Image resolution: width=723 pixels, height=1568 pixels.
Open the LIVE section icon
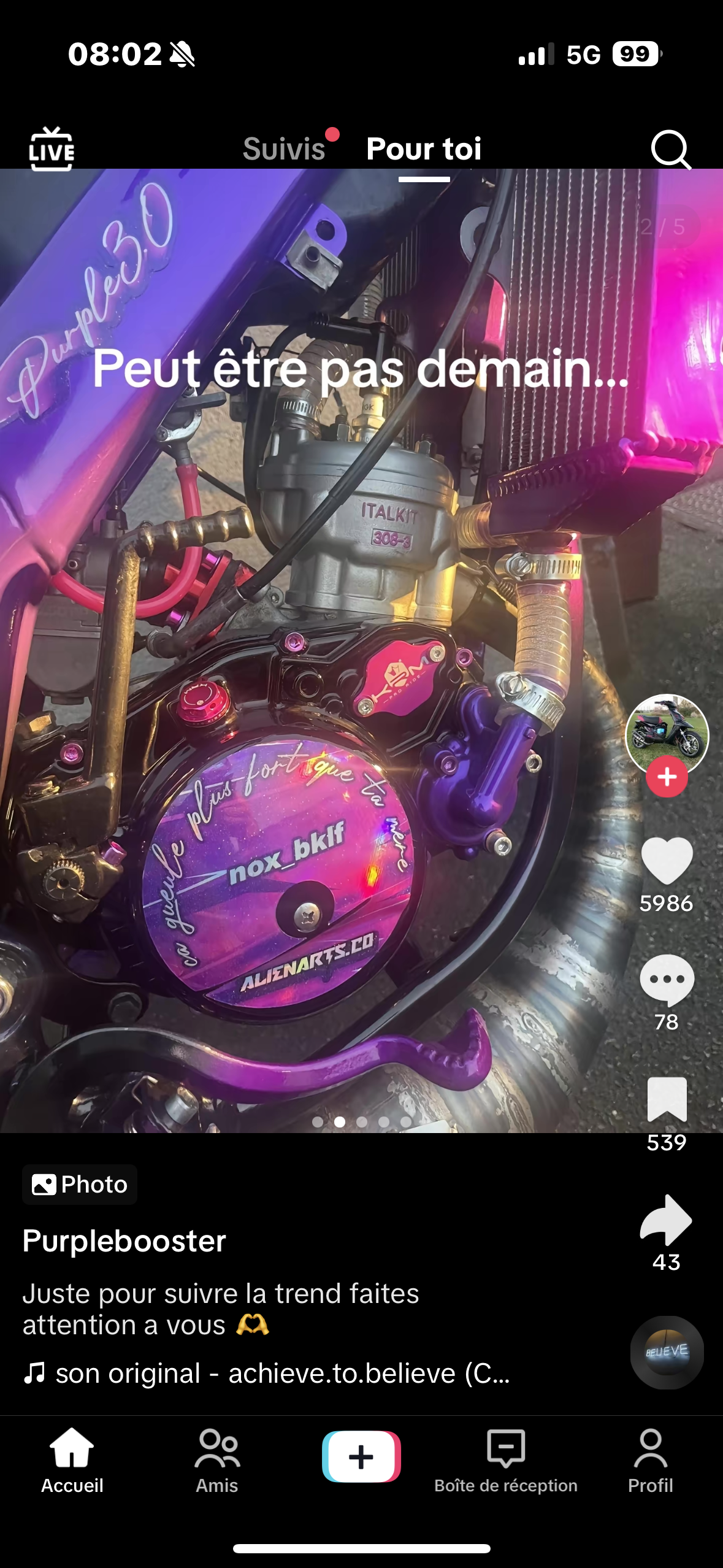pos(52,149)
